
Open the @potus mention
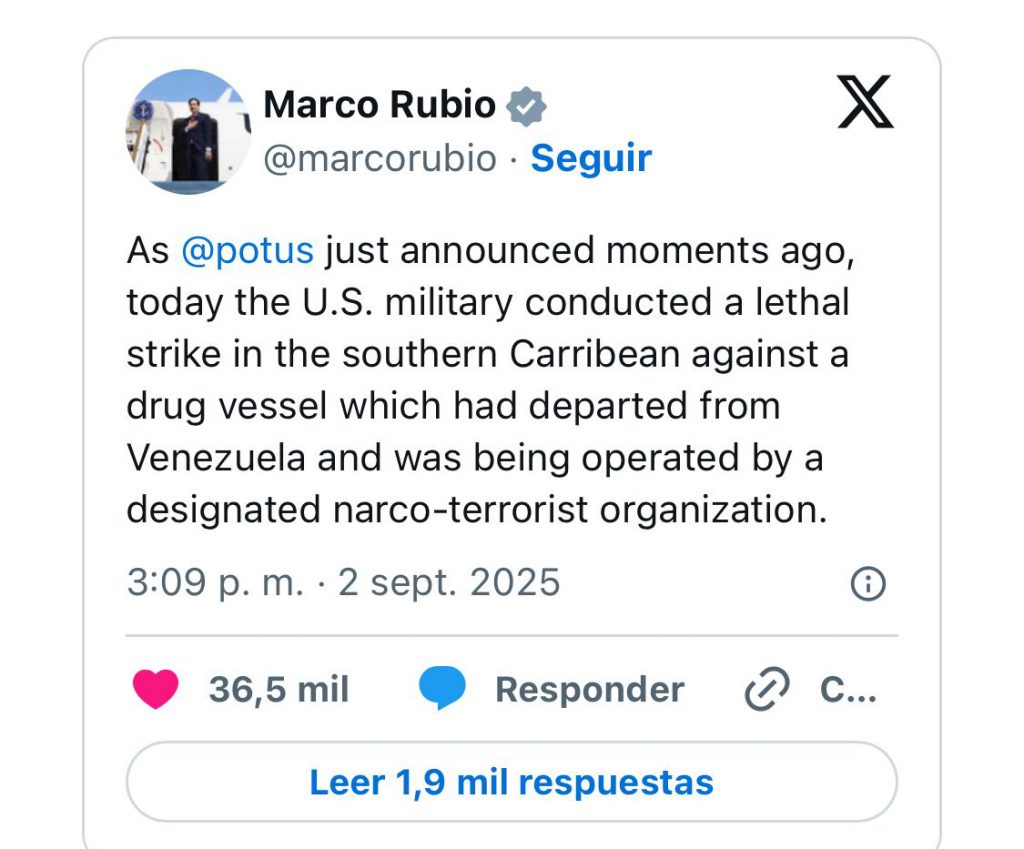click(247, 250)
